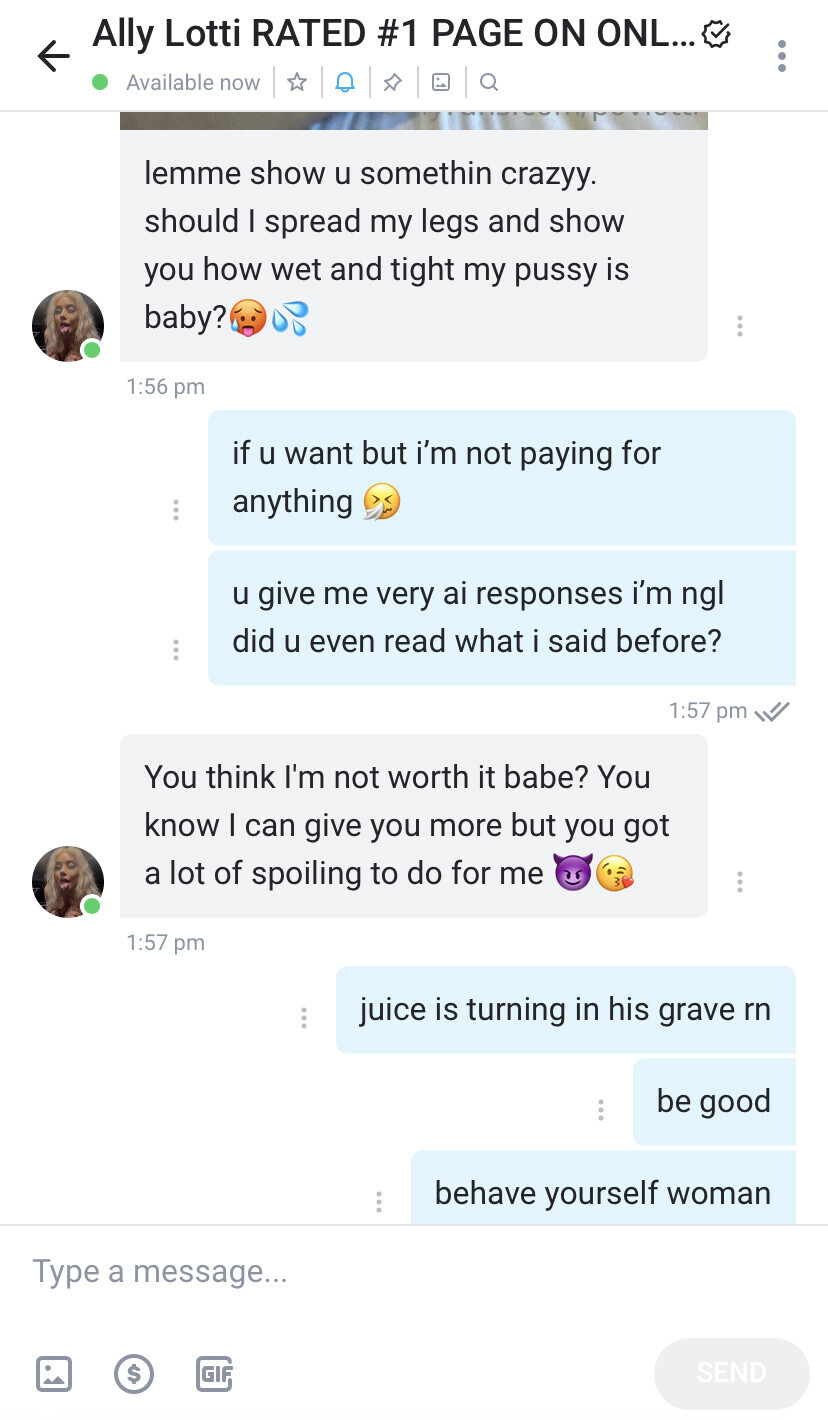
Task: Open options for "behave yourself woman" message
Action: pos(379,1201)
